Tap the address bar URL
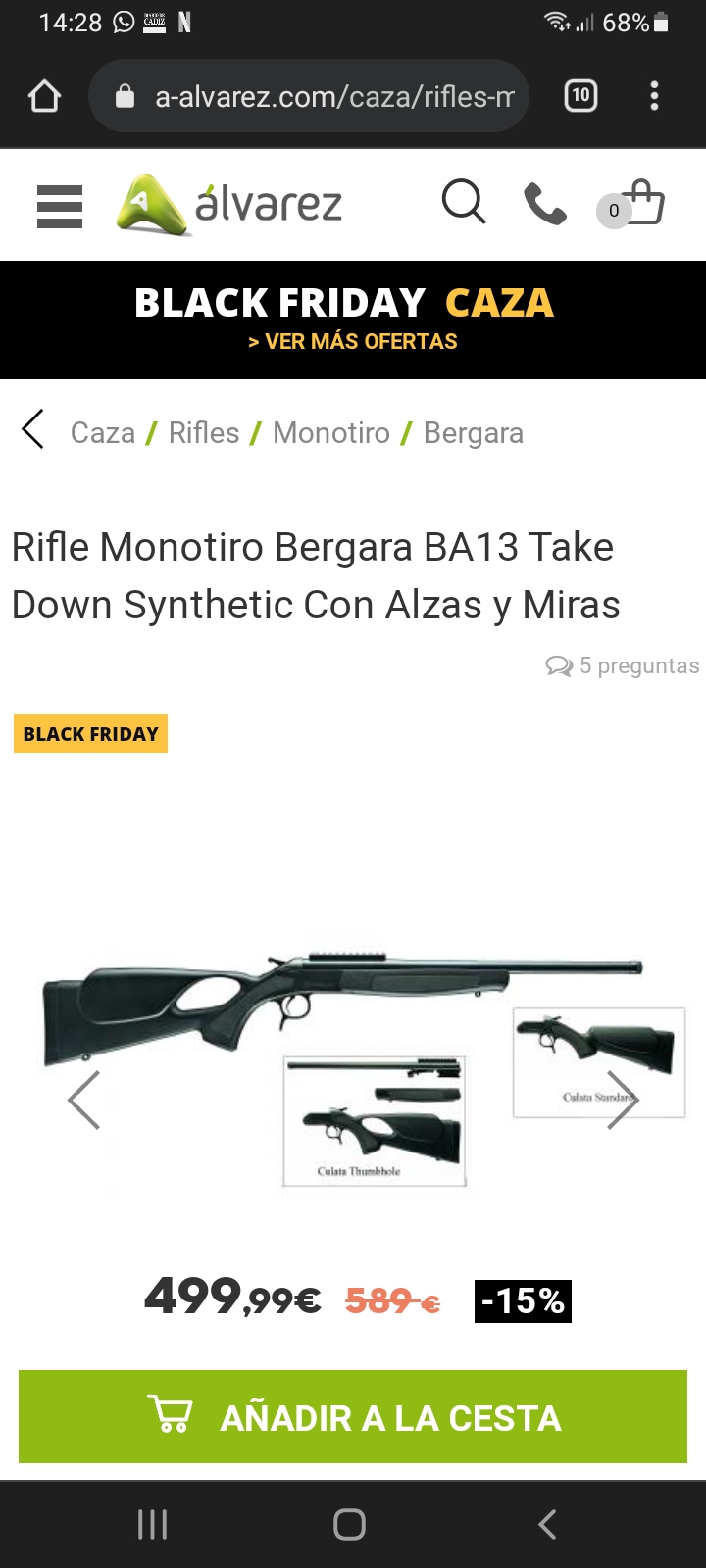 (333, 96)
